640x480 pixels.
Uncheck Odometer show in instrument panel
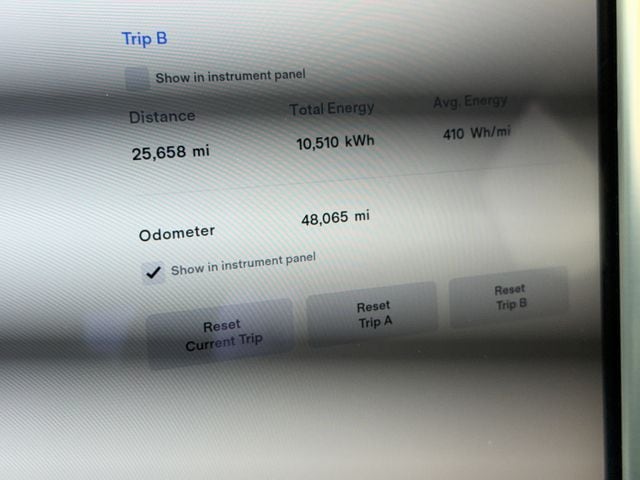click(153, 271)
